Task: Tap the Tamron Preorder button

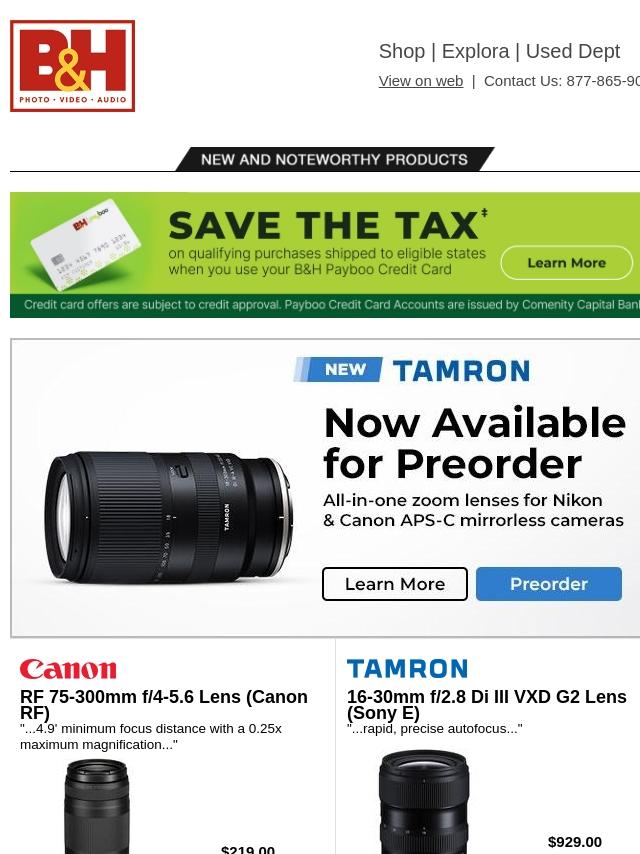Action: (x=548, y=584)
